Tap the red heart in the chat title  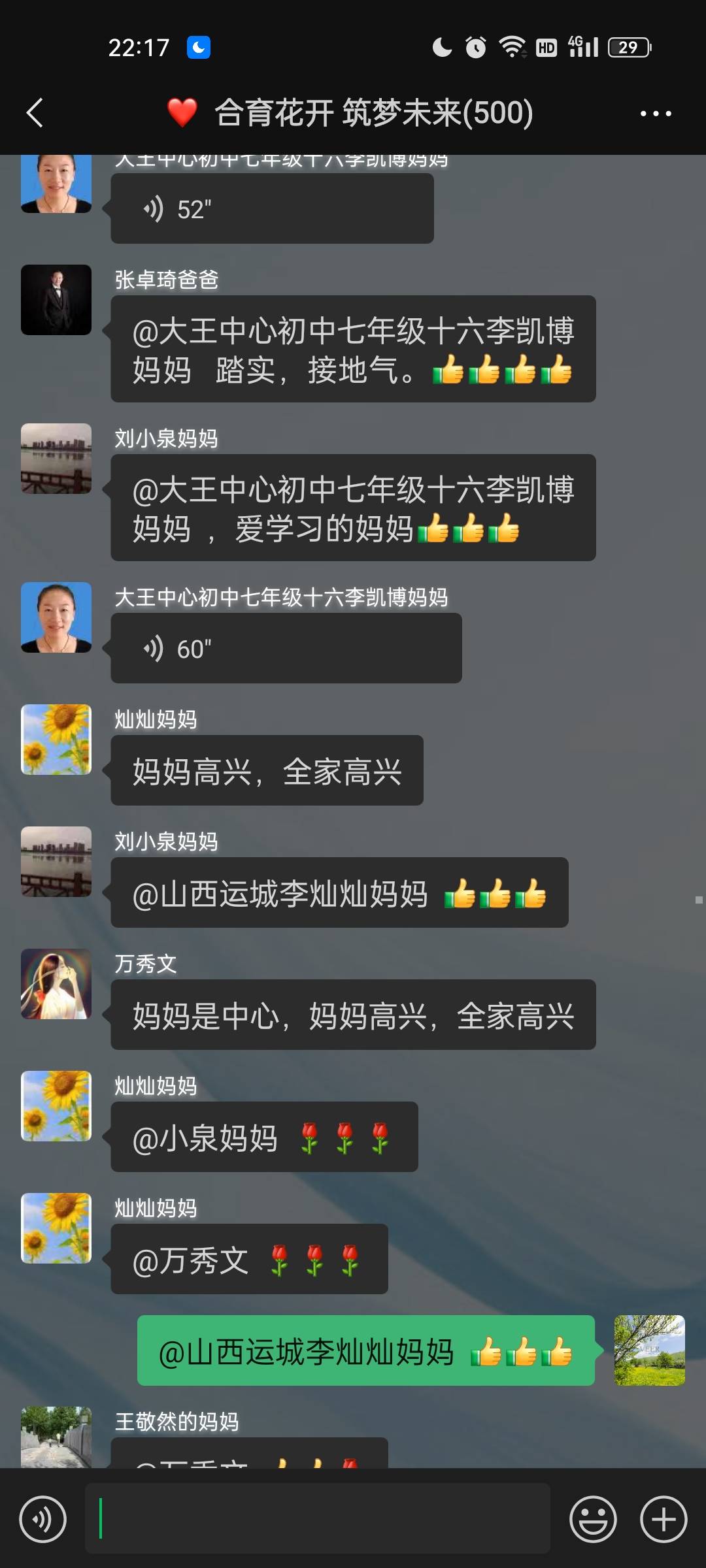coord(183,111)
